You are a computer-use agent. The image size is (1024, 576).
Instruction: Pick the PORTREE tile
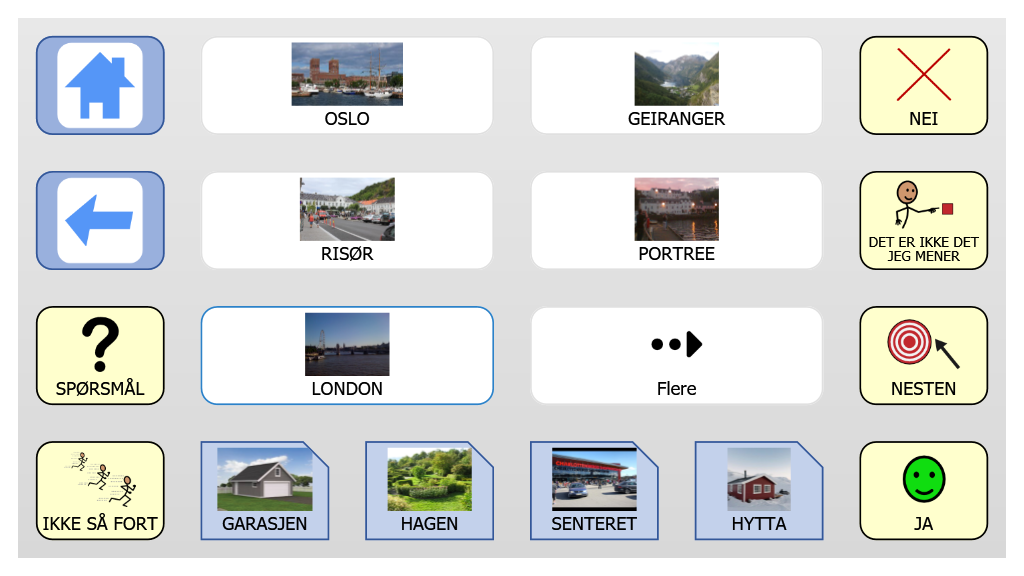[x=676, y=220]
